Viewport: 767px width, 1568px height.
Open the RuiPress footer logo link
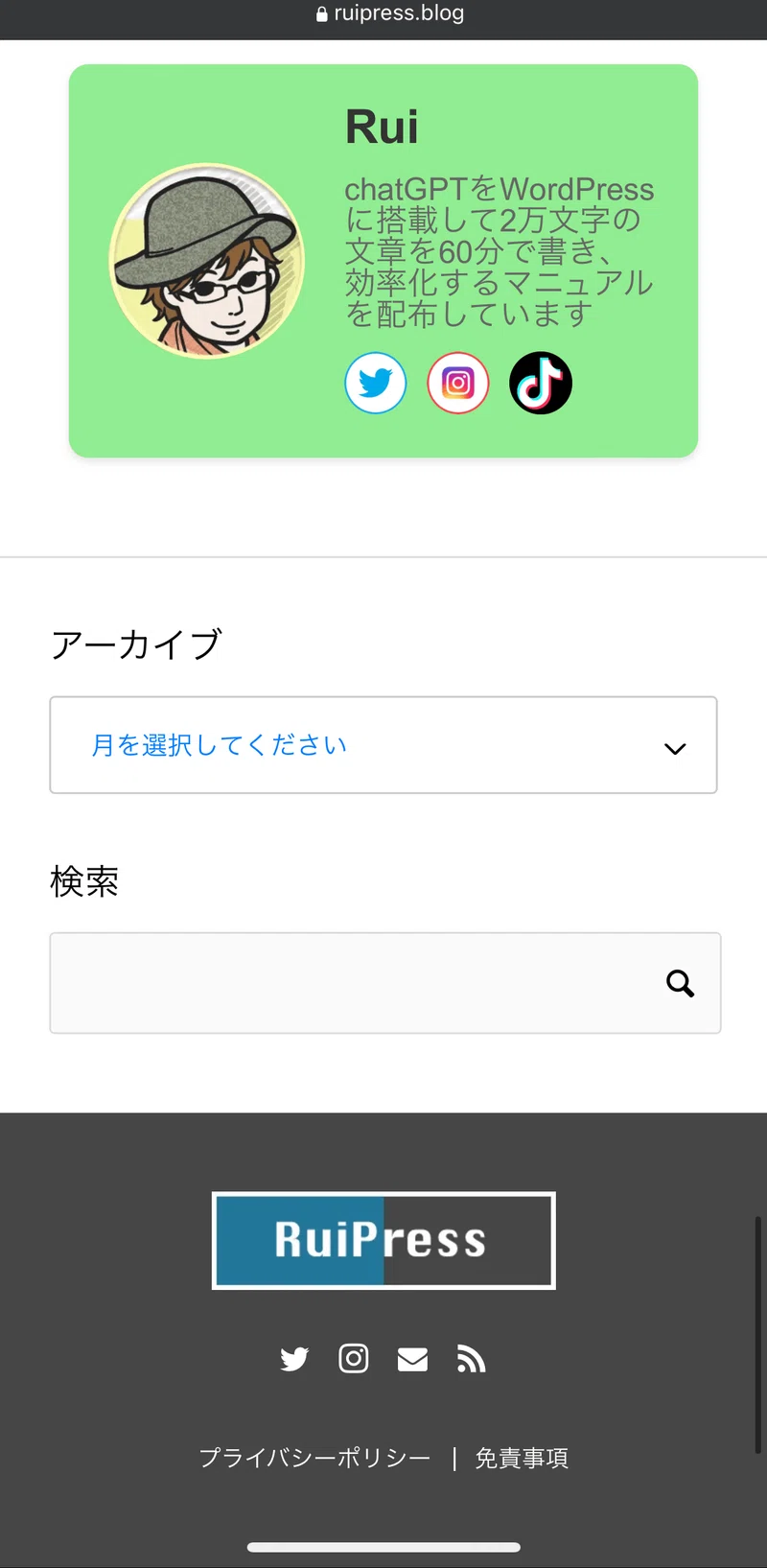383,1240
